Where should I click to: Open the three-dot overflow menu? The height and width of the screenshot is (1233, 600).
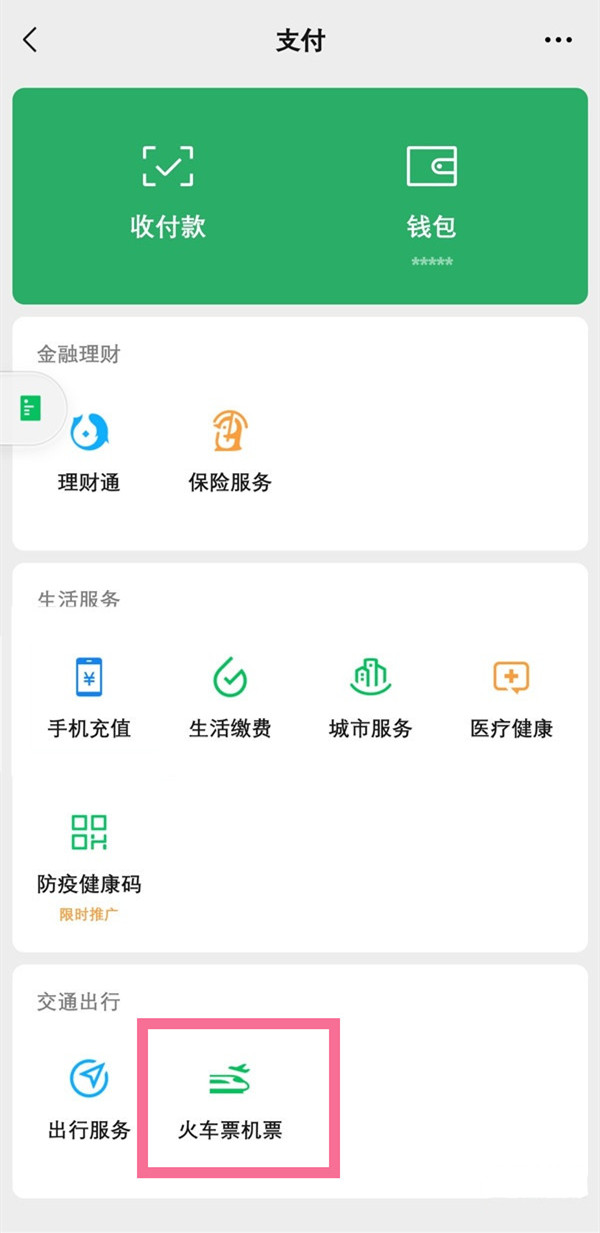559,40
